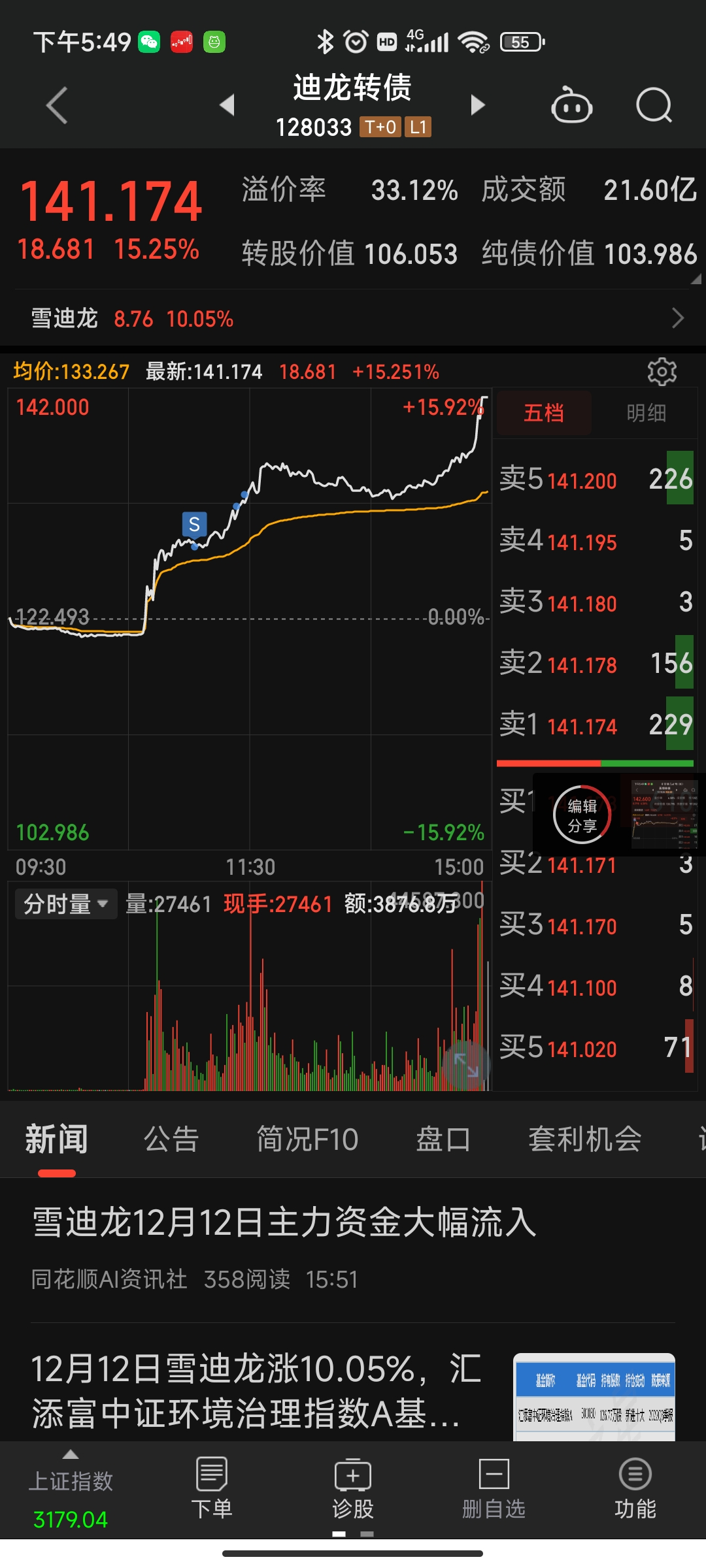Open chart settings gear

(x=662, y=372)
